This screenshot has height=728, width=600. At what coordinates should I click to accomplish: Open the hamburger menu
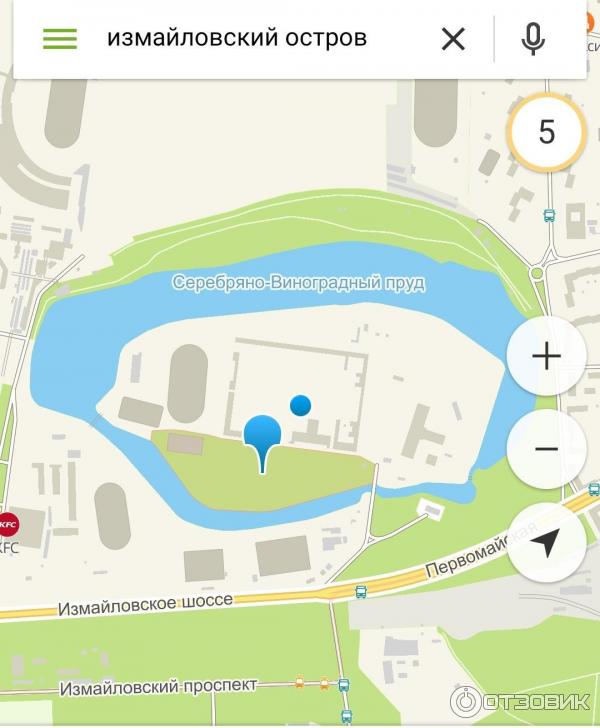[x=59, y=39]
